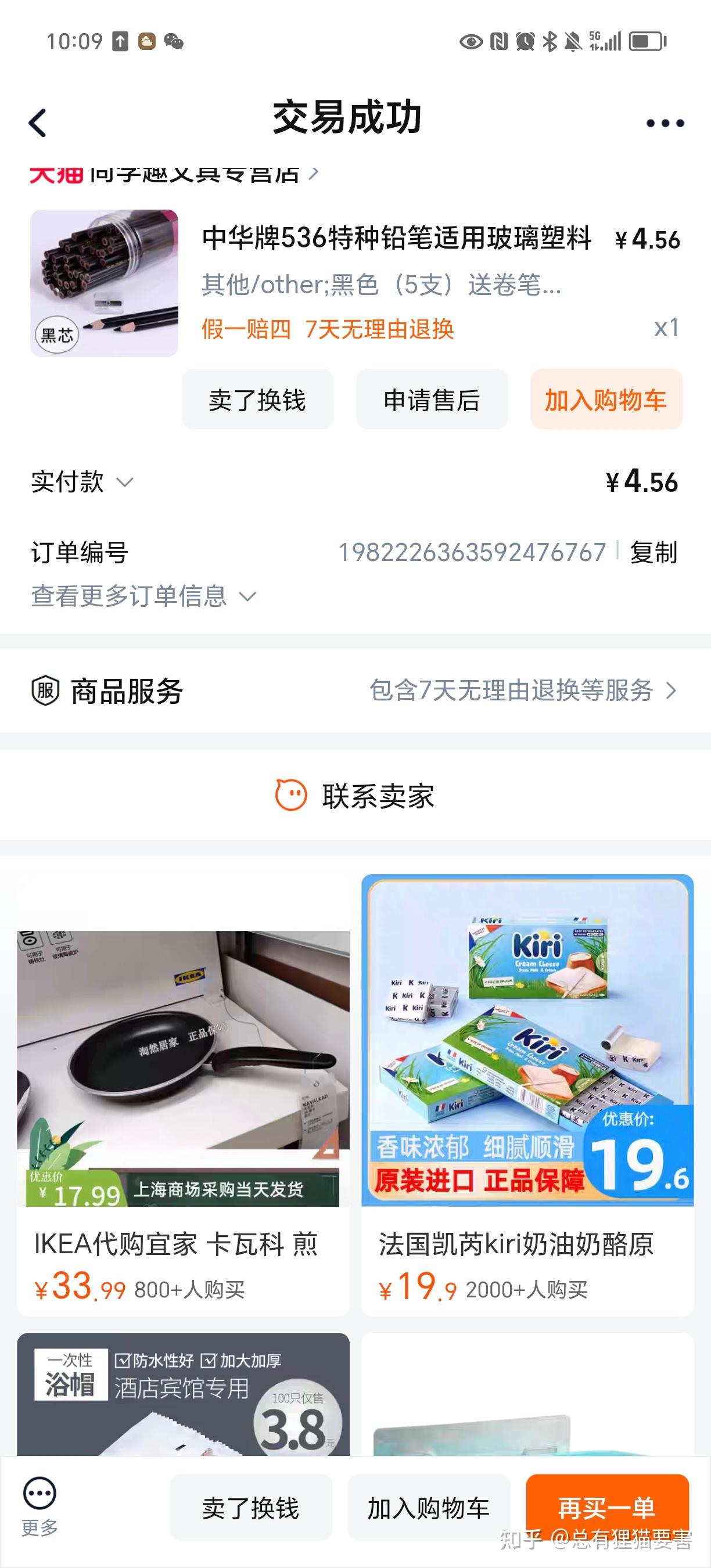This screenshot has width=711, height=1568.
Task: Open the WeChat icon in status bar
Action: coord(175,42)
